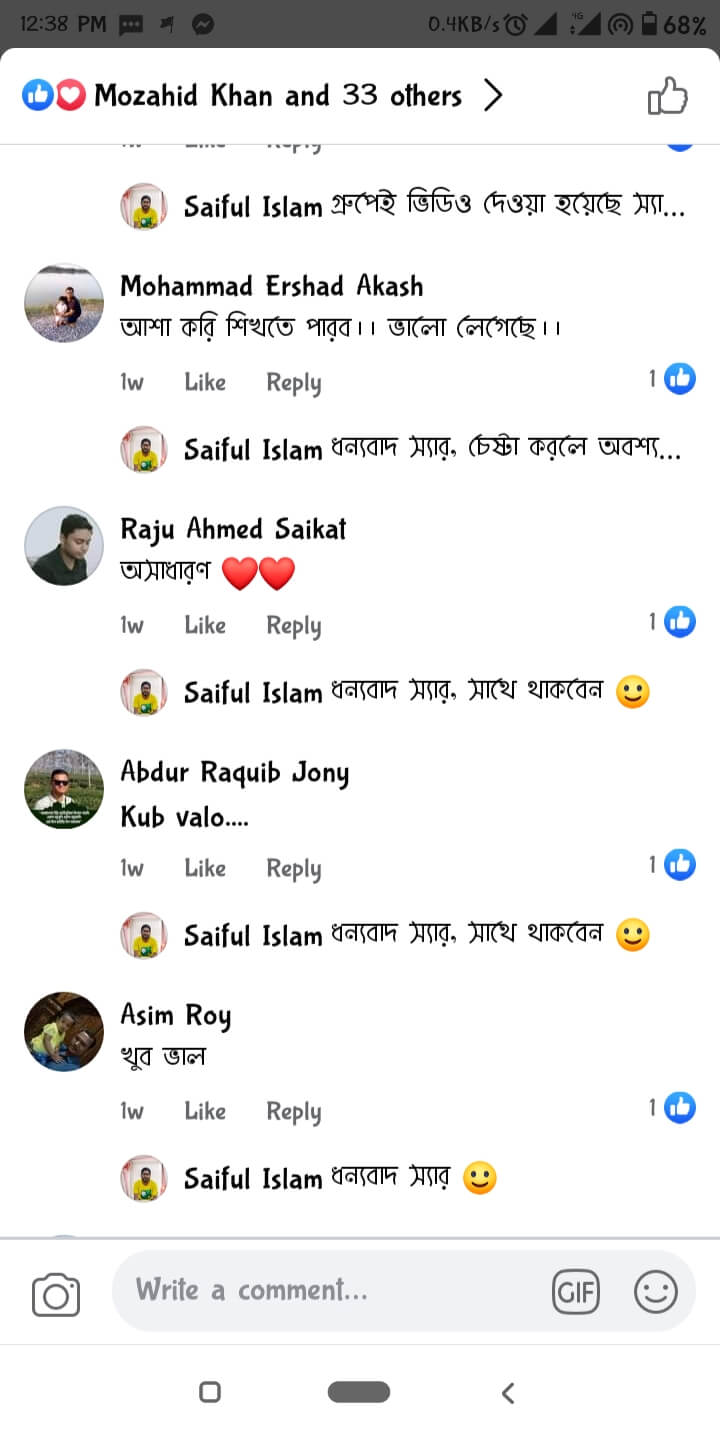
Task: Like the post with thumbs-up icon
Action: [x=668, y=97]
